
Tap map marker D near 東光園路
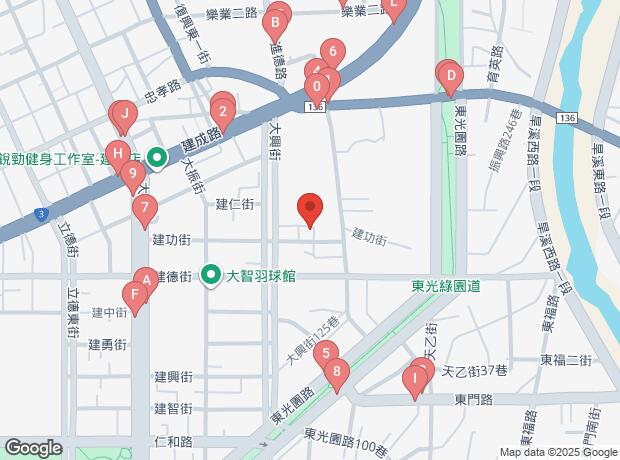point(450,75)
